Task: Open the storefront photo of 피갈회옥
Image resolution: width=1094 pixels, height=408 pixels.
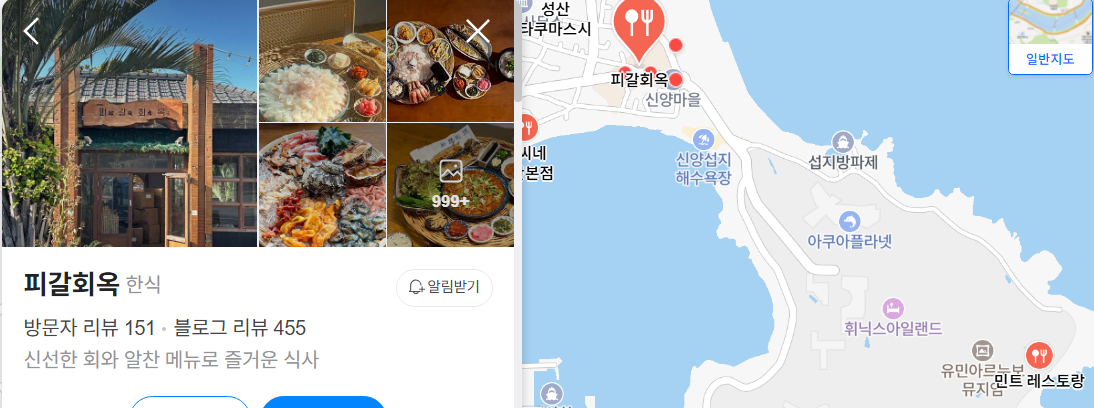Action: 129,123
